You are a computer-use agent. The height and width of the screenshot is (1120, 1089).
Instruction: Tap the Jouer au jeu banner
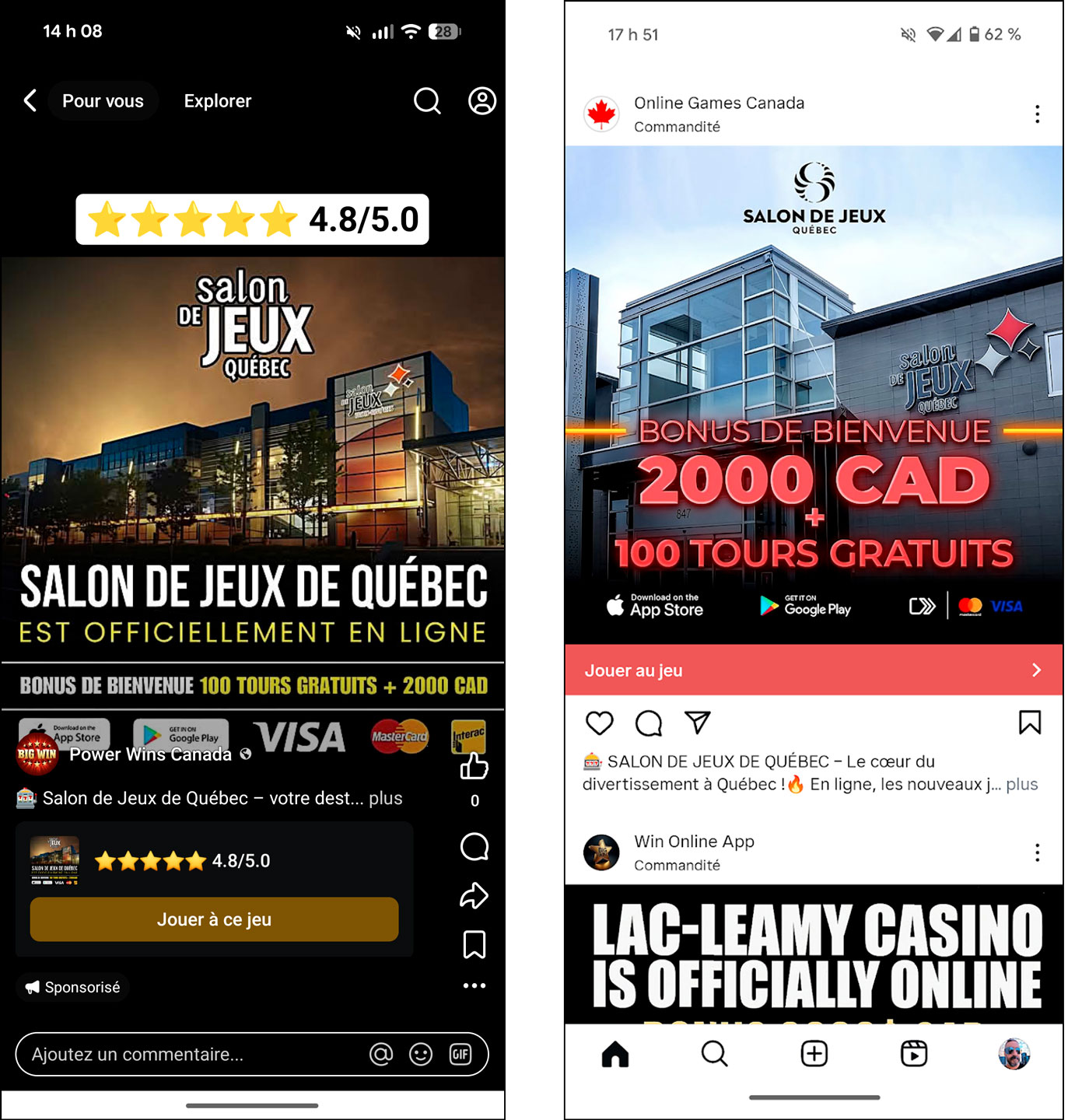(813, 670)
